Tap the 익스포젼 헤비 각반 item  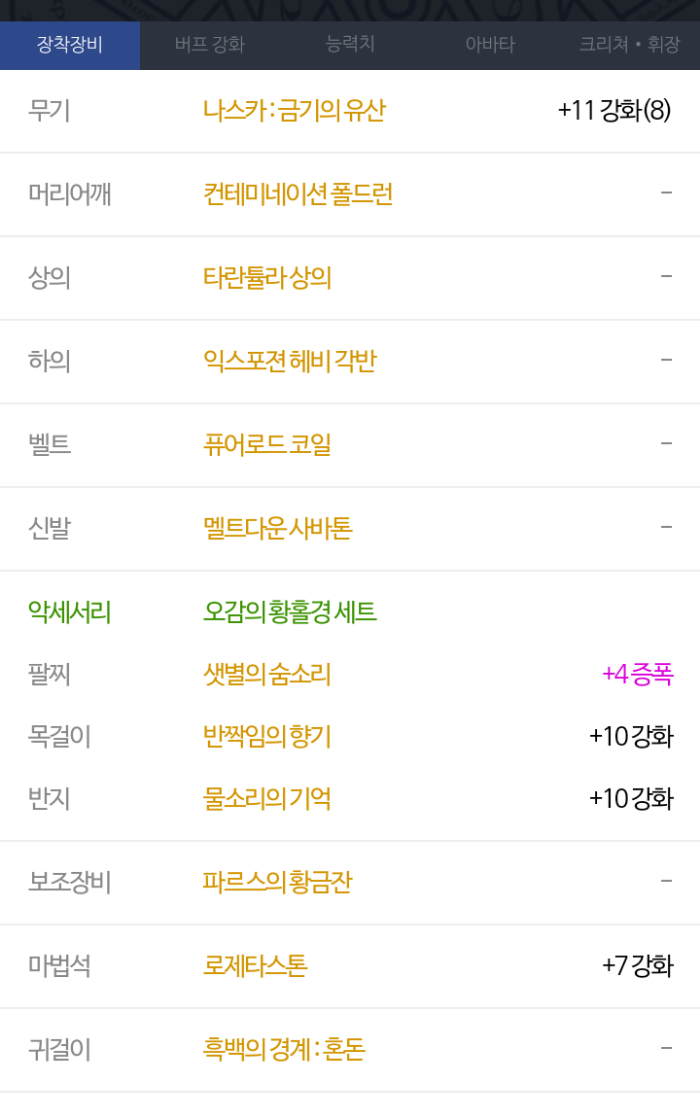pos(289,361)
